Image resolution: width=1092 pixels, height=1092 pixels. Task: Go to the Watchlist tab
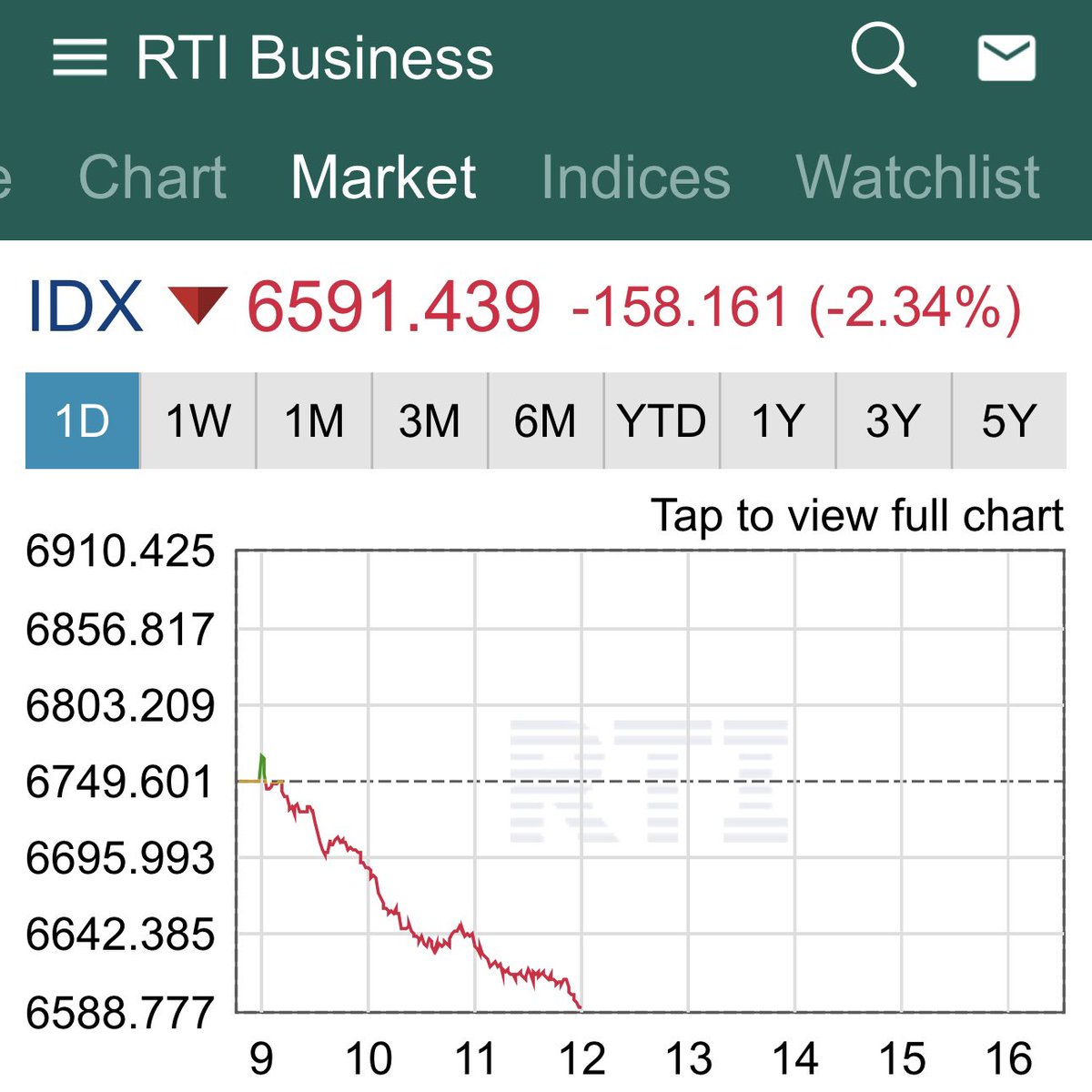(917, 177)
